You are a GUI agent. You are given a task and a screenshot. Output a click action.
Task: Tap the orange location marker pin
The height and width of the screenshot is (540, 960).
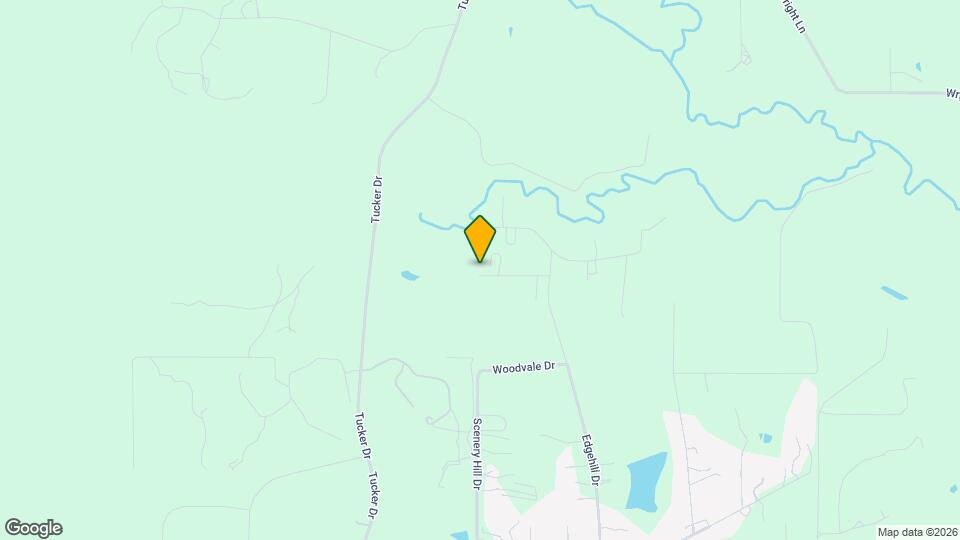pyautogui.click(x=480, y=238)
